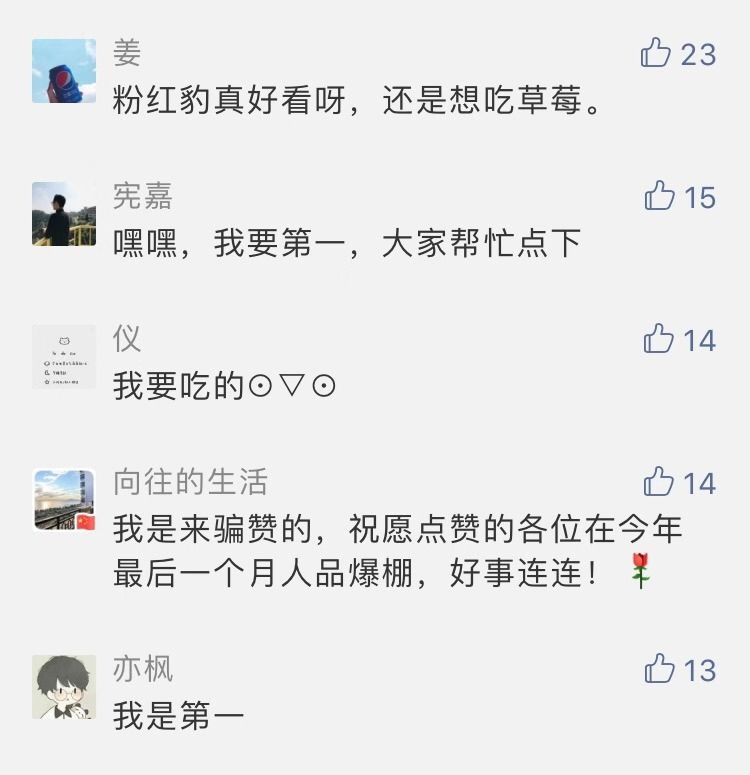Like 姜's comment about 粉红豹
The image size is (750, 775).
tap(656, 53)
